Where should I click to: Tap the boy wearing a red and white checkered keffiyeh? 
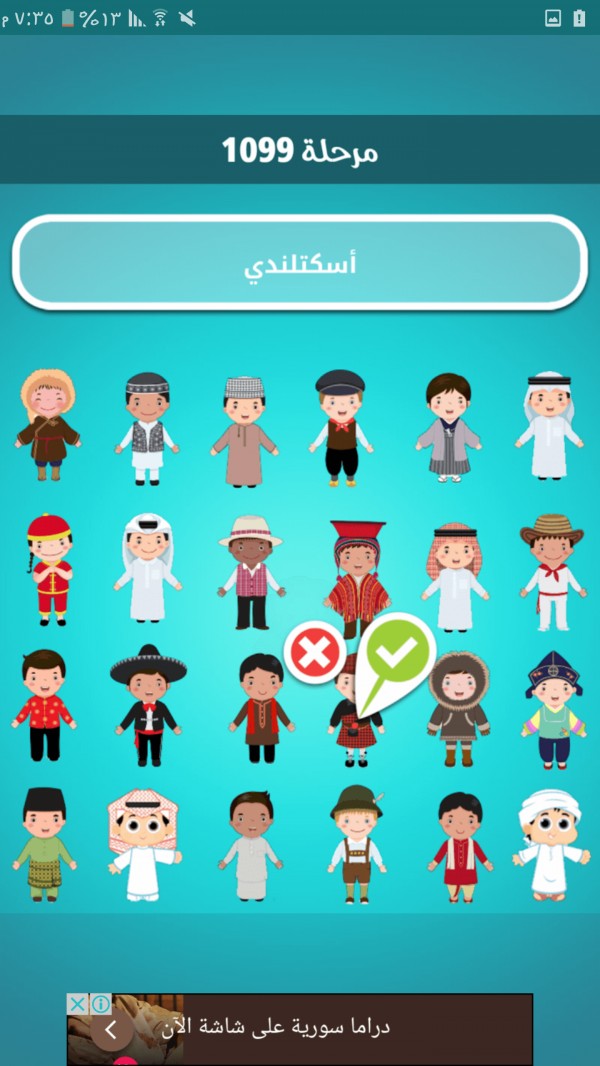pyautogui.click(x=455, y=577)
